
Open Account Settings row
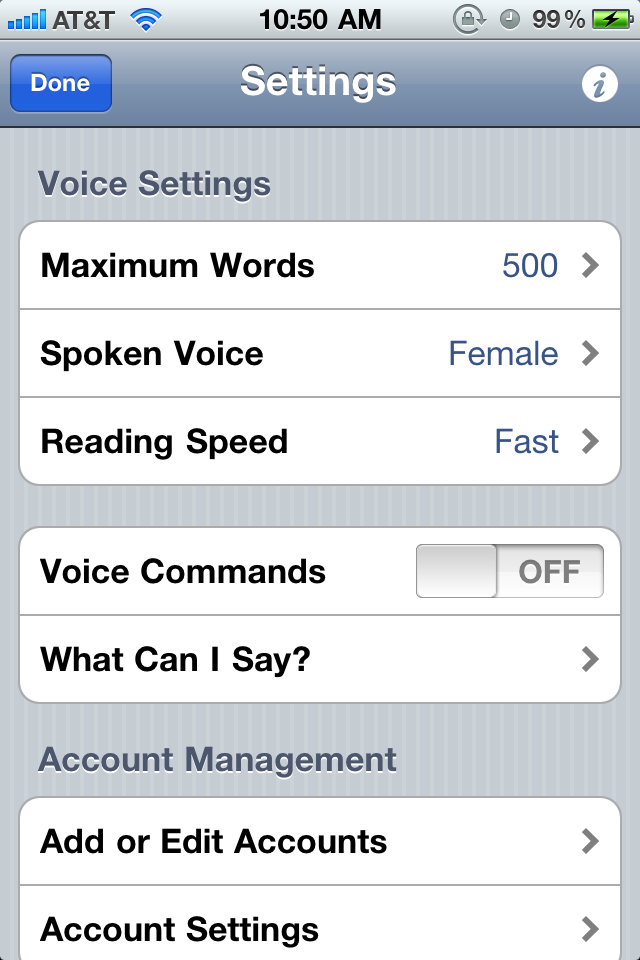pyautogui.click(x=320, y=928)
